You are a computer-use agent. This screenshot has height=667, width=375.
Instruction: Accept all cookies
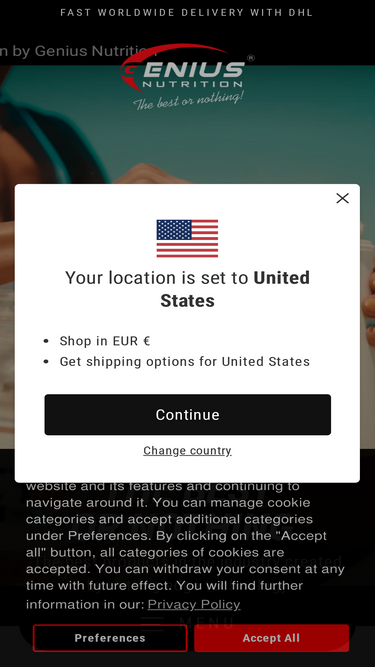(x=271, y=638)
